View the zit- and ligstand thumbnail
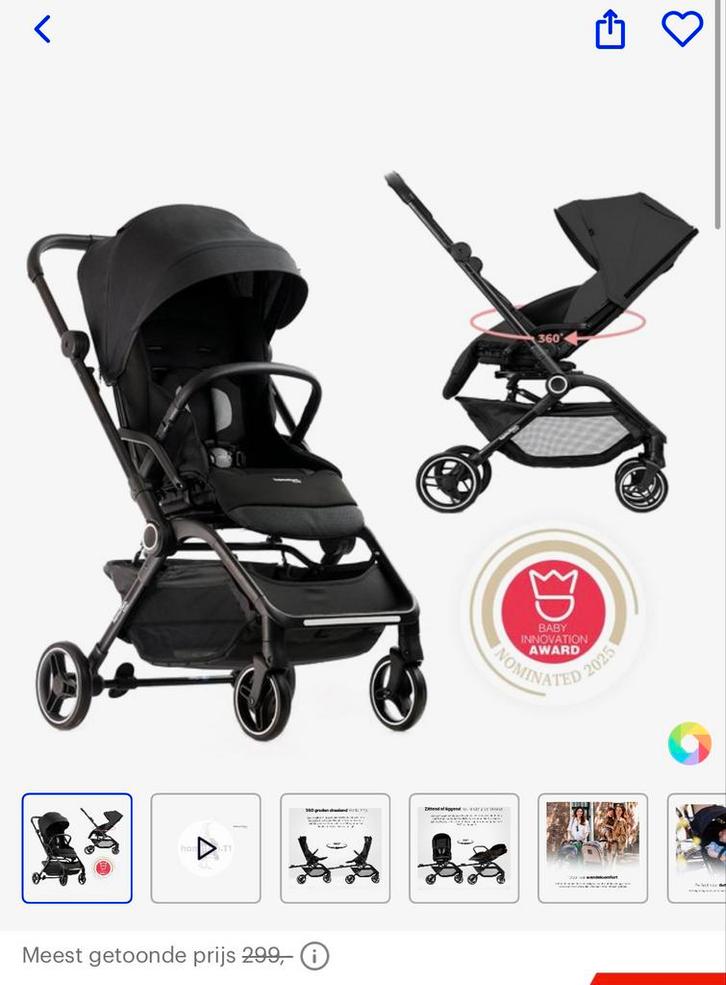Screen dimensions: 726x985 pos(464,848)
